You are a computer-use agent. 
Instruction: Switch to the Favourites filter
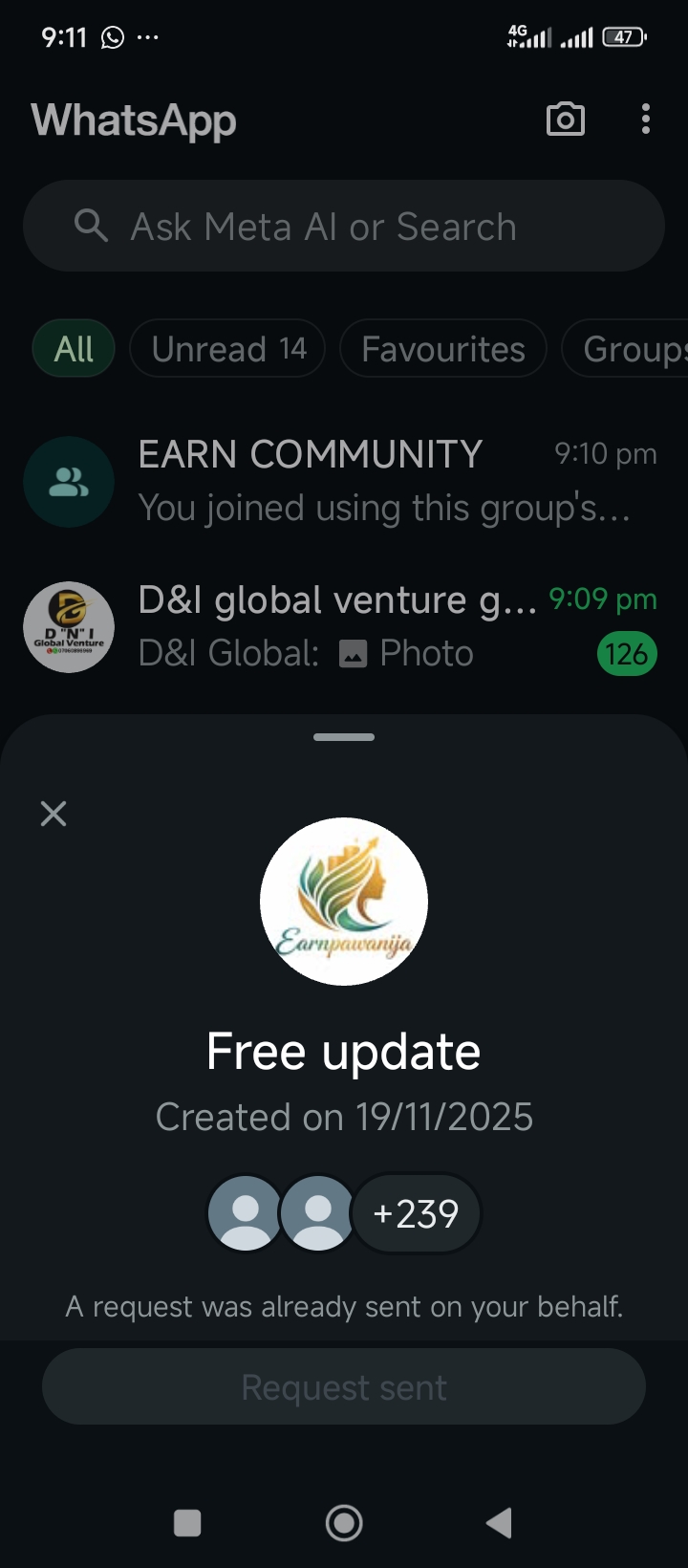pyautogui.click(x=442, y=349)
